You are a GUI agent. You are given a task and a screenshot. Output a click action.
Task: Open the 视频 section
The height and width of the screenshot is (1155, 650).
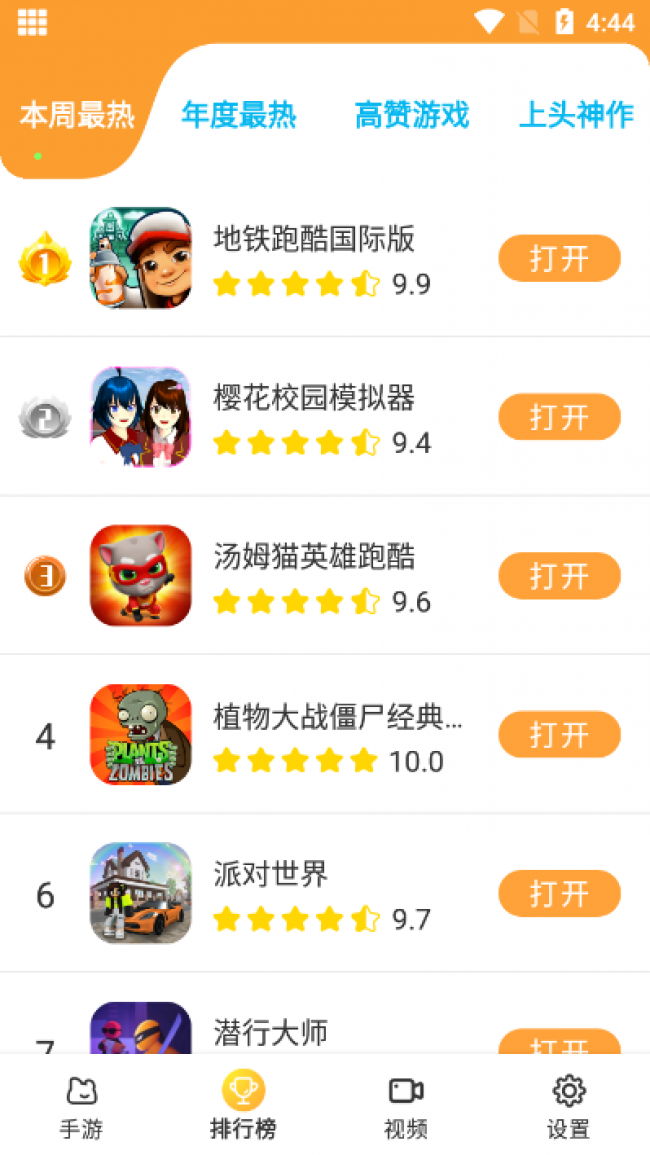[x=406, y=1106]
